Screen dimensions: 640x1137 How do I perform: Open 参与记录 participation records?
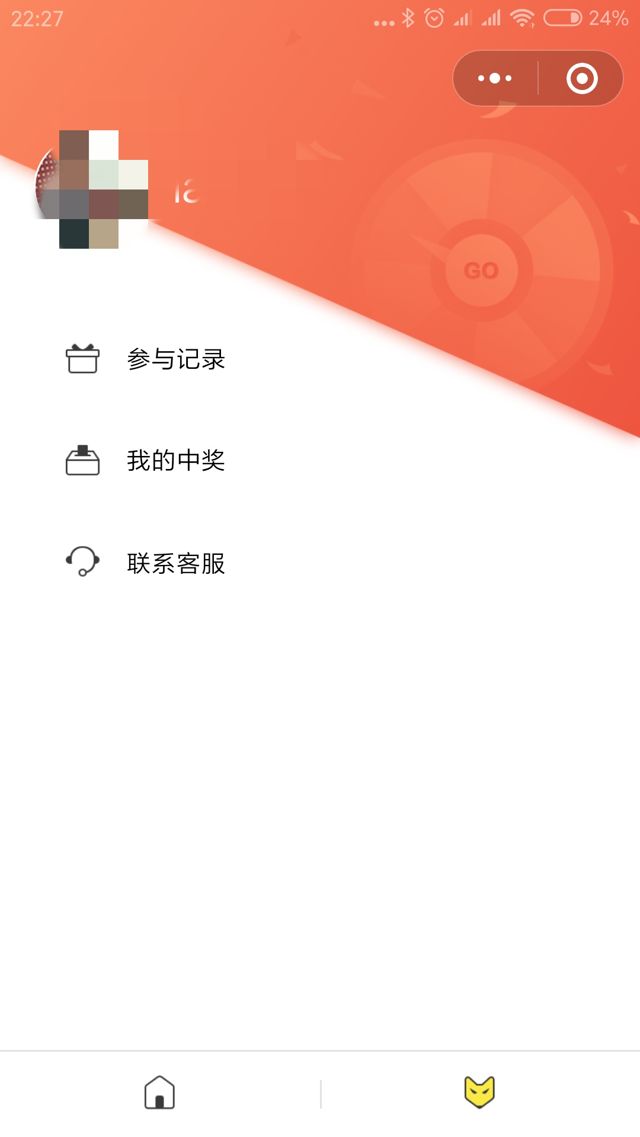click(176, 359)
